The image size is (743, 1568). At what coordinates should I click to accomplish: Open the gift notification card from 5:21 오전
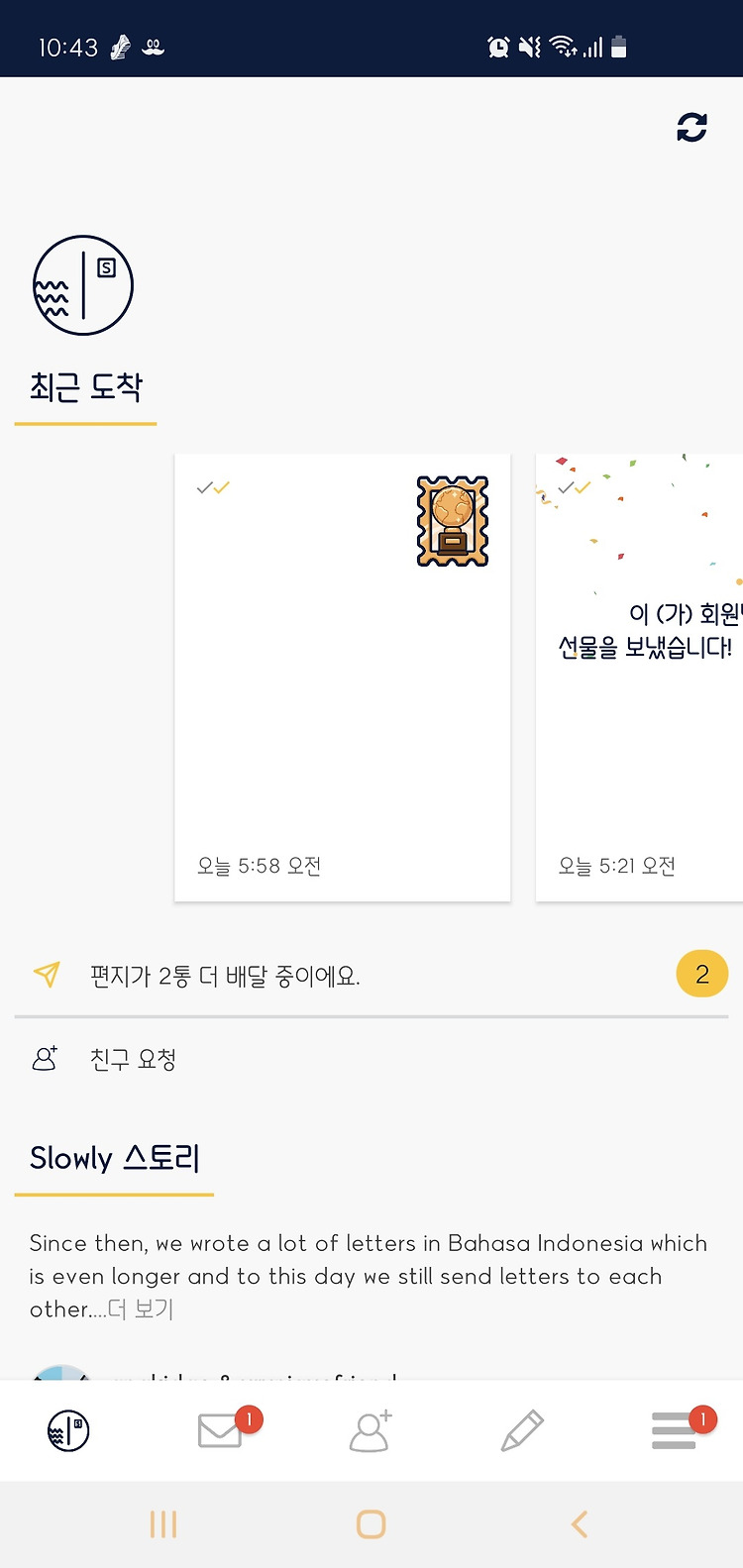(x=639, y=678)
